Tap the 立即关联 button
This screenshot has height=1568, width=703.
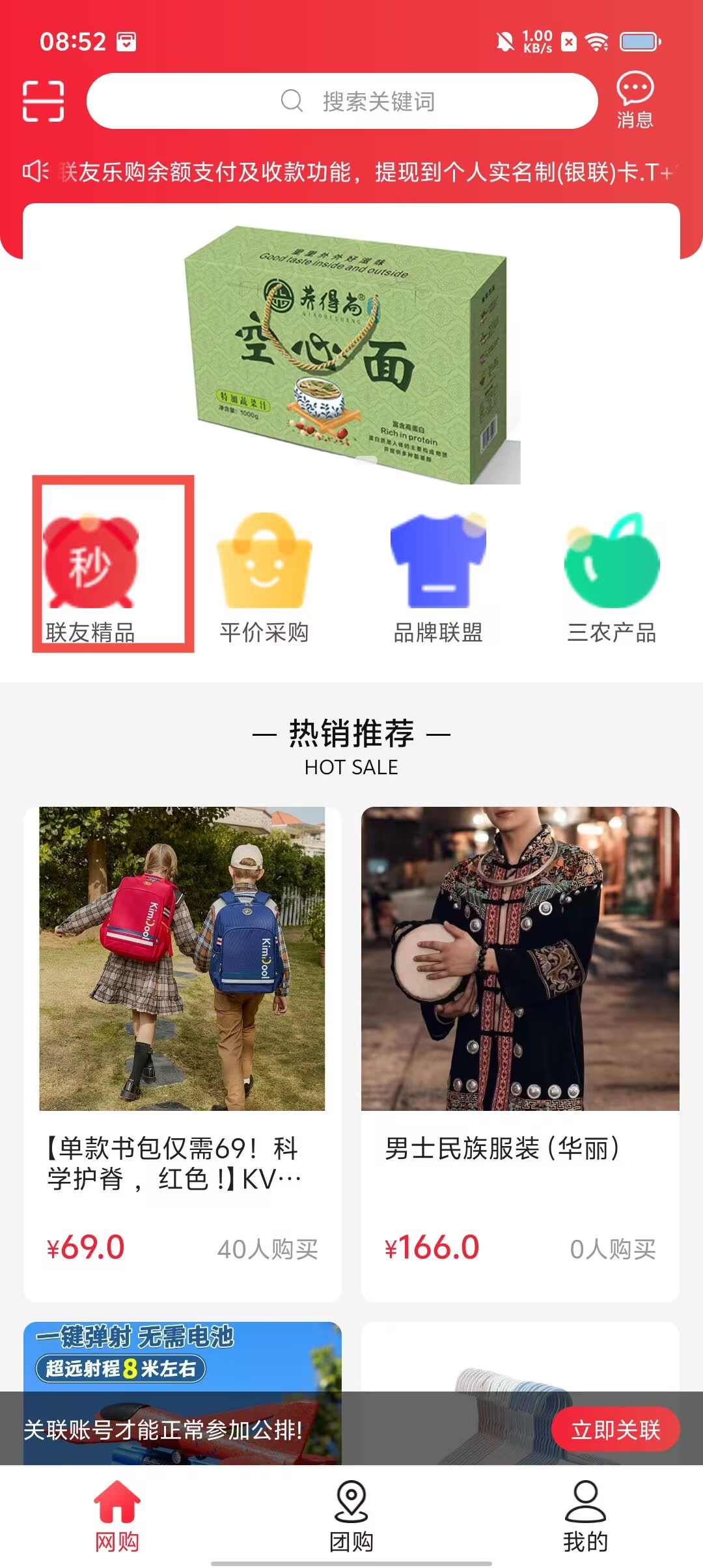[x=615, y=1429]
